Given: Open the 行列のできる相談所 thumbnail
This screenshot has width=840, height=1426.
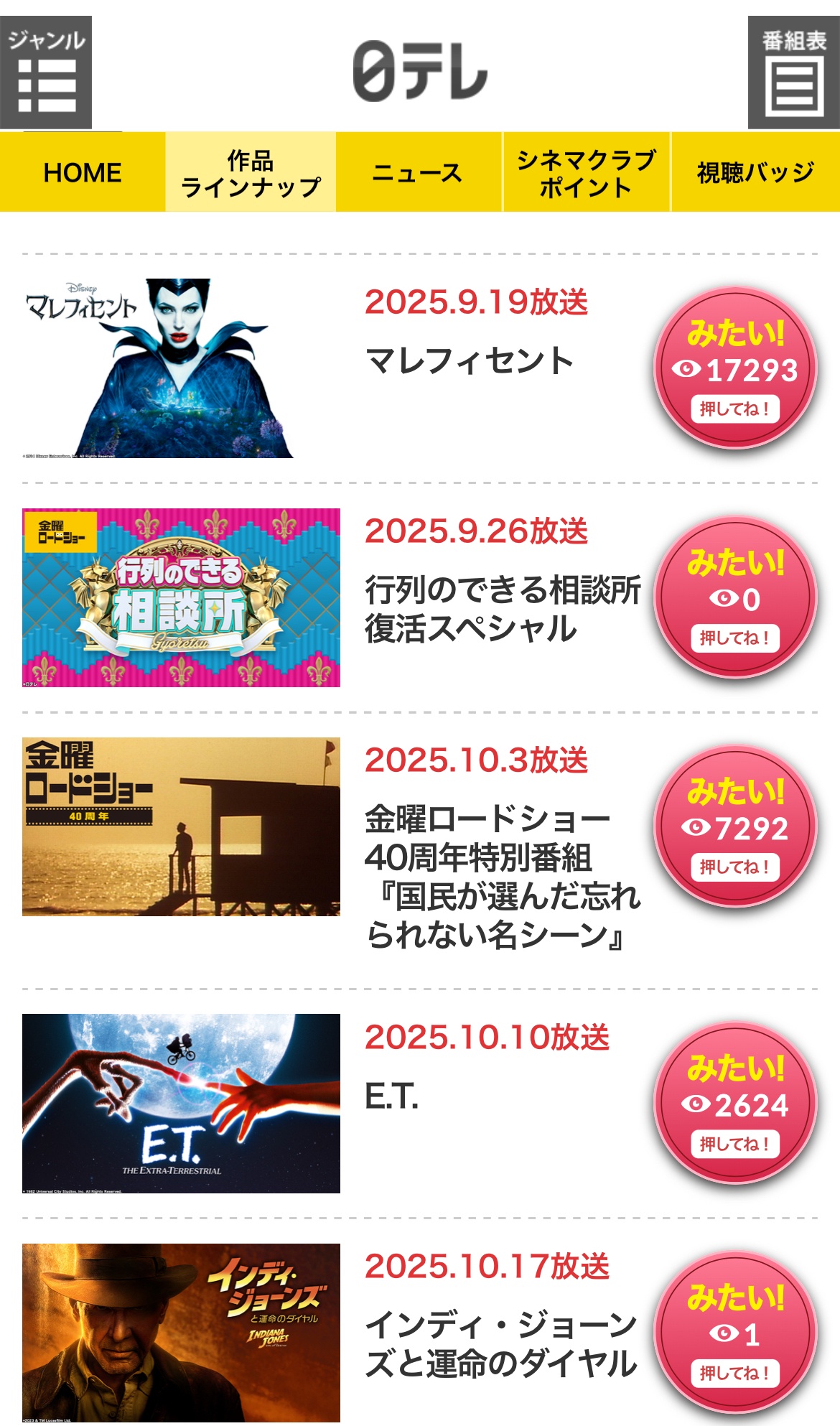Looking at the screenshot, I should pyautogui.click(x=181, y=597).
